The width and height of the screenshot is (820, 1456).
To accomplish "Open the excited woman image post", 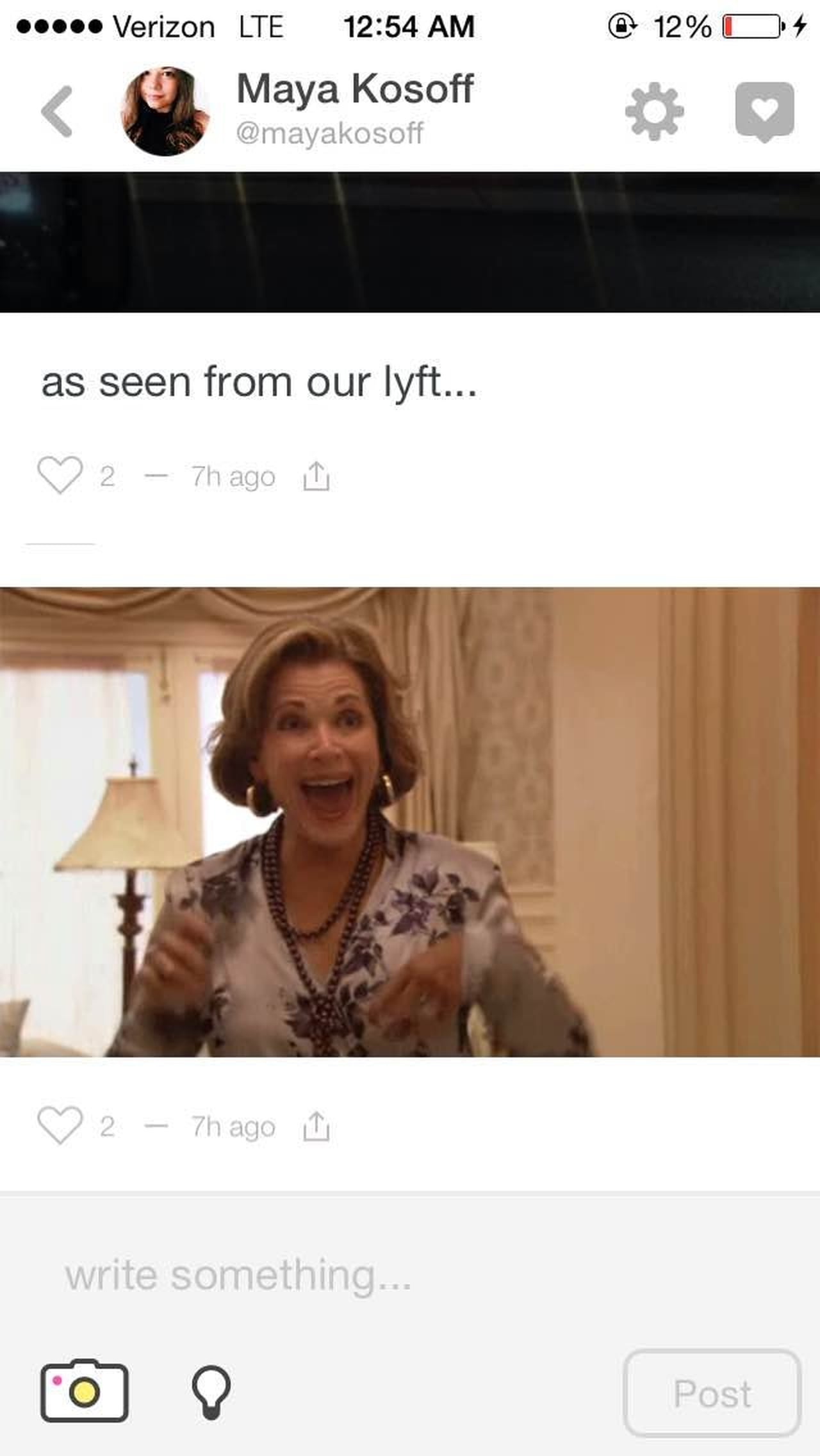I will [x=410, y=822].
